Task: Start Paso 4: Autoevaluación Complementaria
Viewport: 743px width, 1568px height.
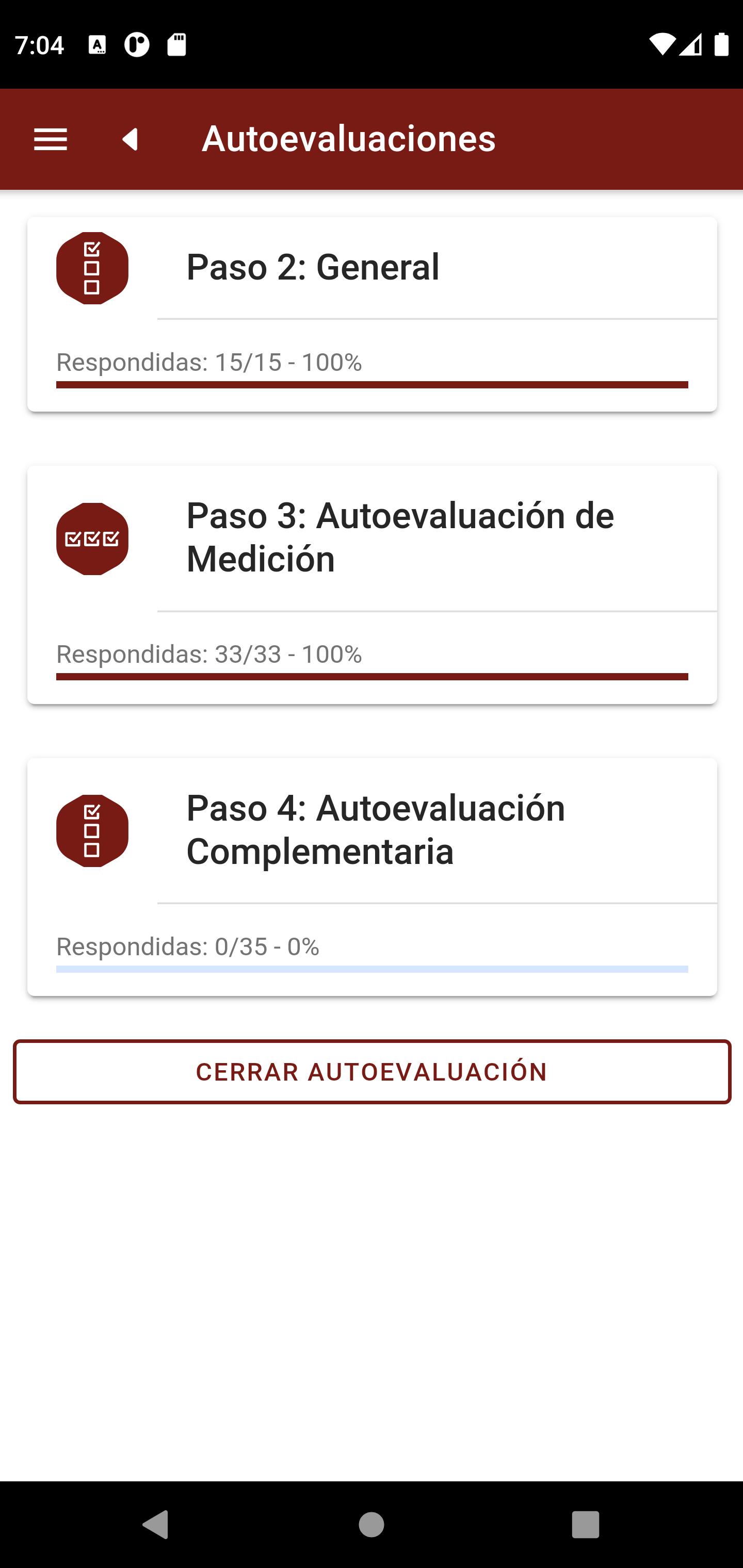Action: pos(372,876)
